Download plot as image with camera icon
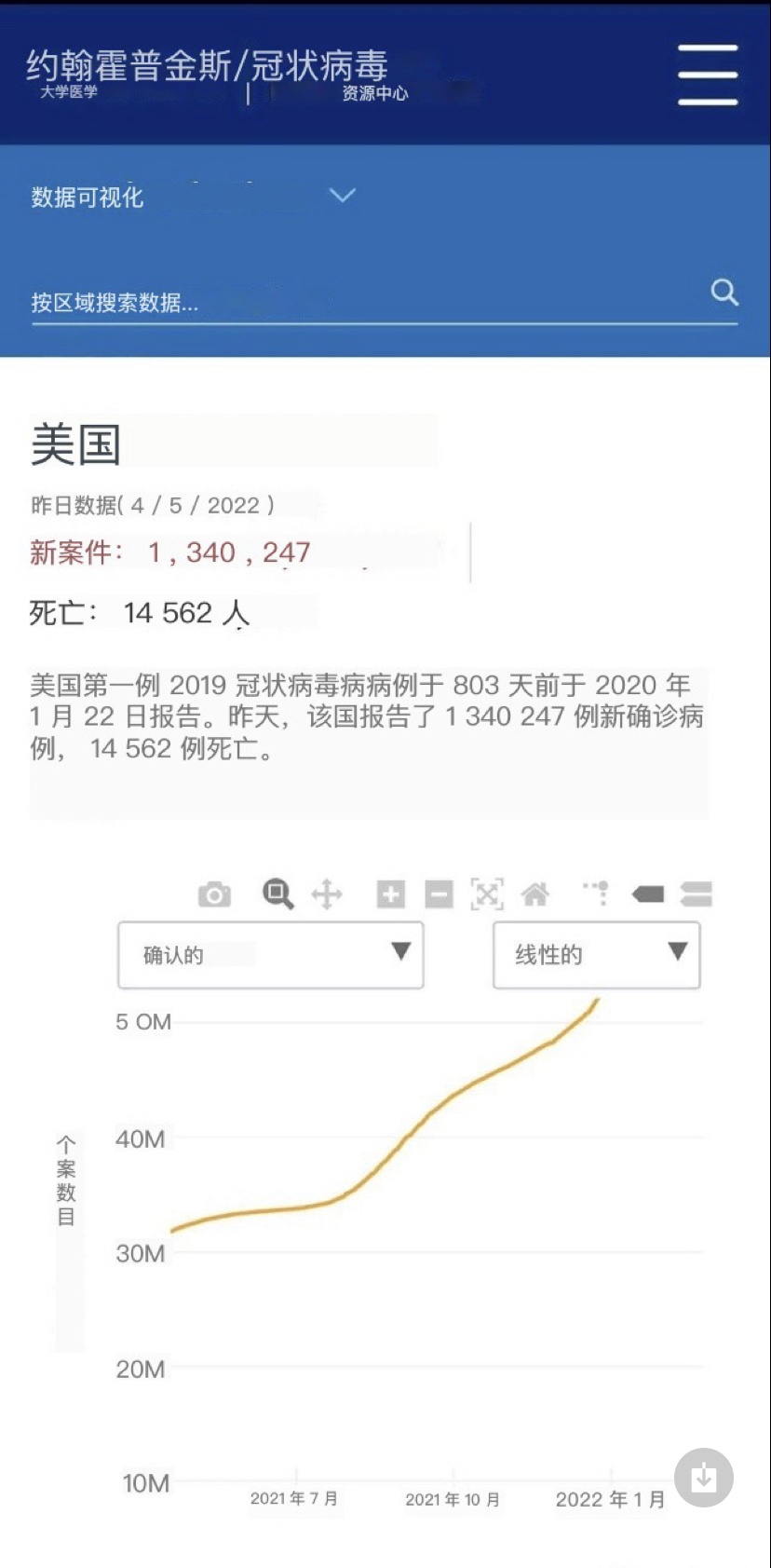The width and height of the screenshot is (771, 1568). point(214,894)
